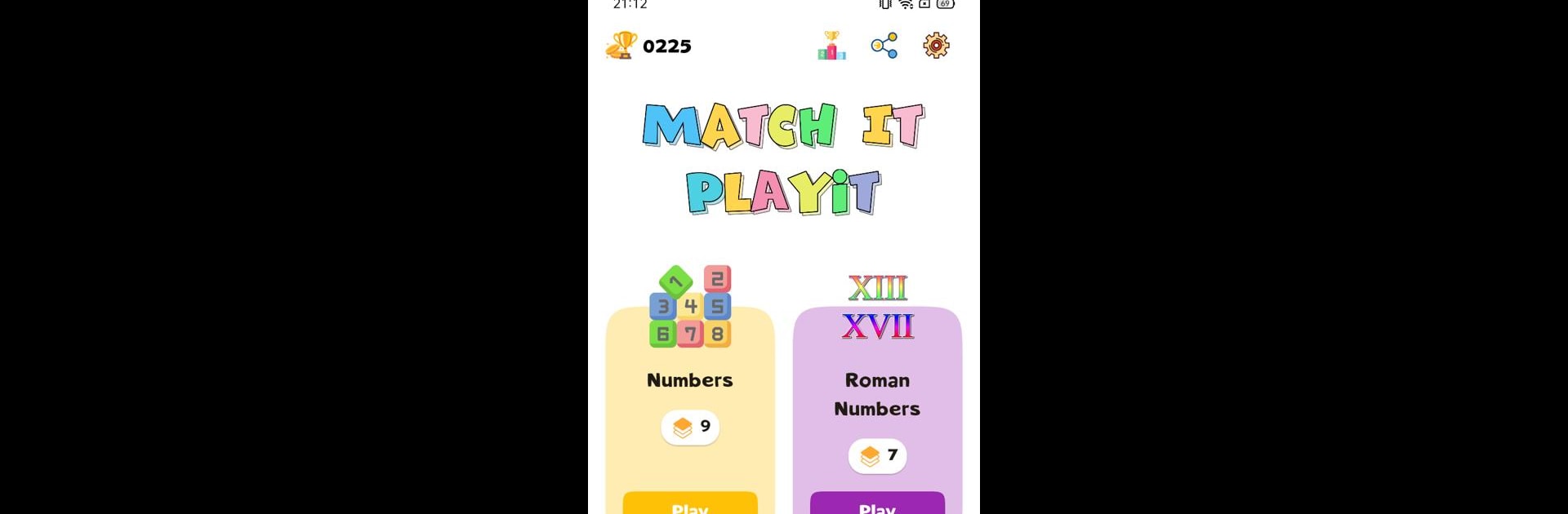The width and height of the screenshot is (1568, 514).
Task: Share the game via share icon
Action: click(x=884, y=46)
